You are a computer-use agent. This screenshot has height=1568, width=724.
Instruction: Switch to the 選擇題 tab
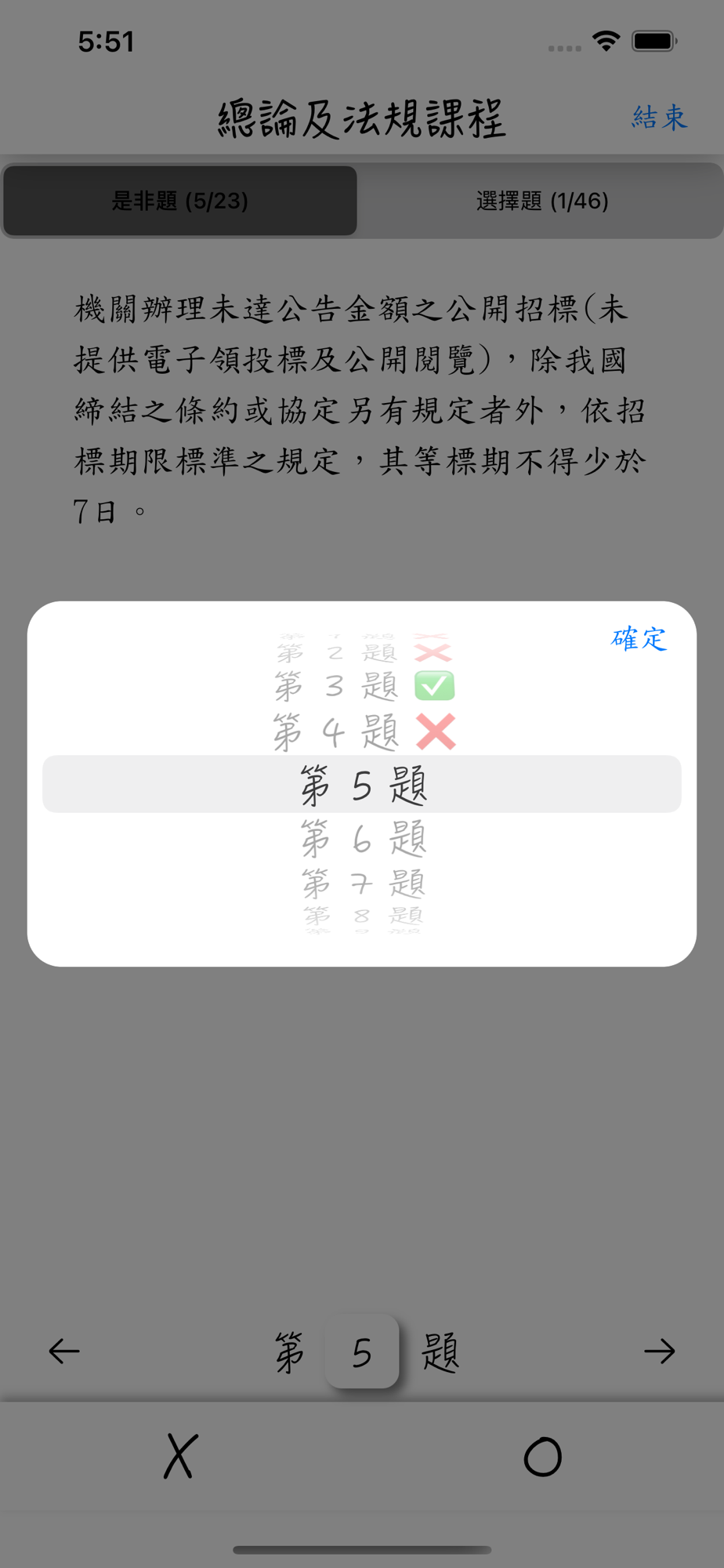tap(542, 201)
